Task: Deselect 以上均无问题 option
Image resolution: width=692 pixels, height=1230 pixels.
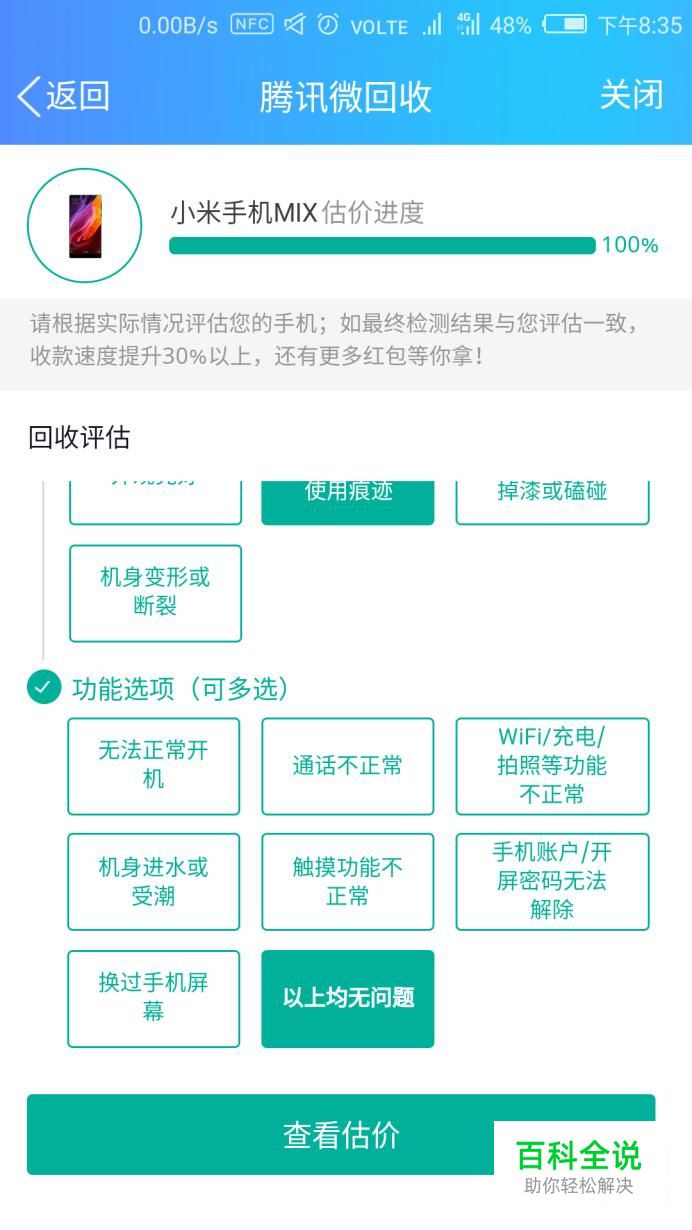Action: tap(348, 998)
